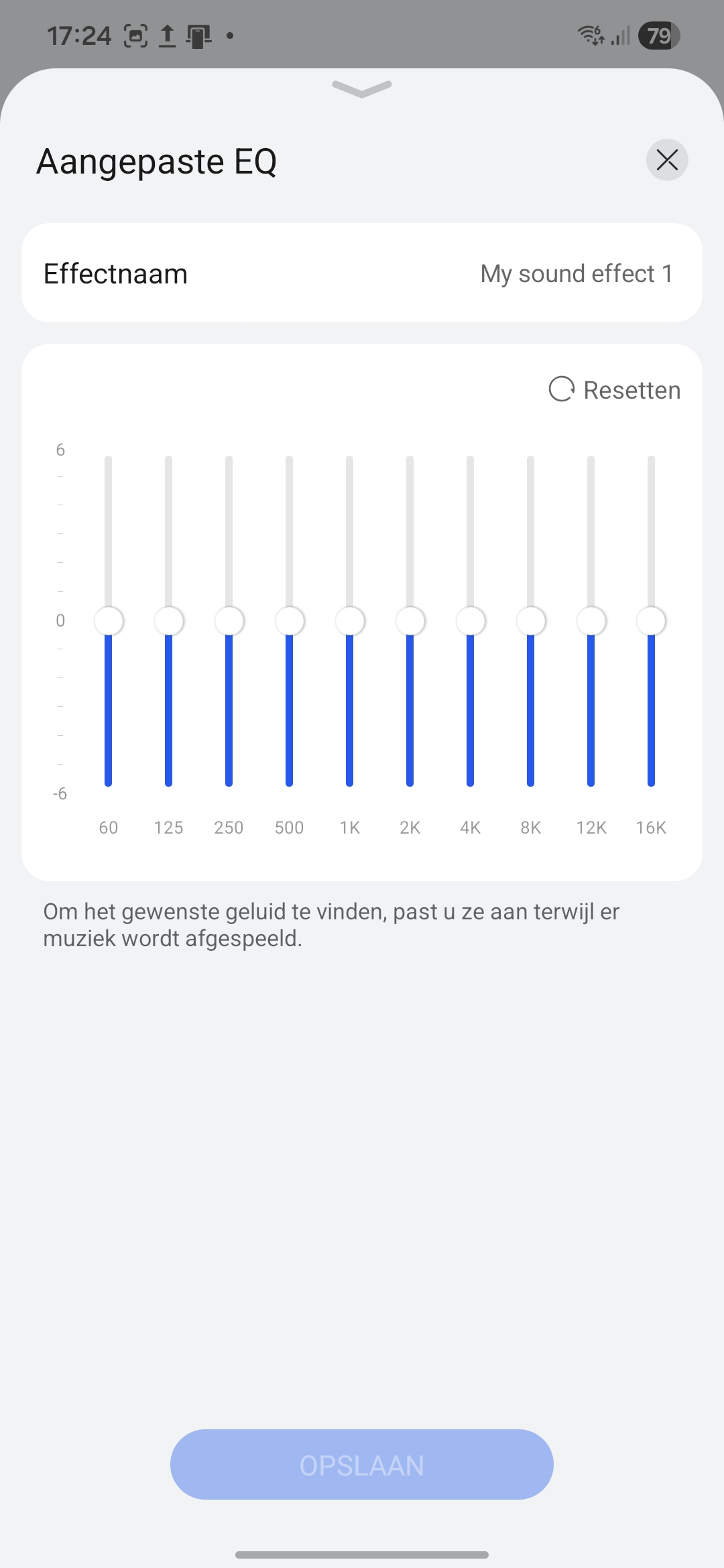Collapse the sheet with the top chevron handle

click(x=362, y=88)
